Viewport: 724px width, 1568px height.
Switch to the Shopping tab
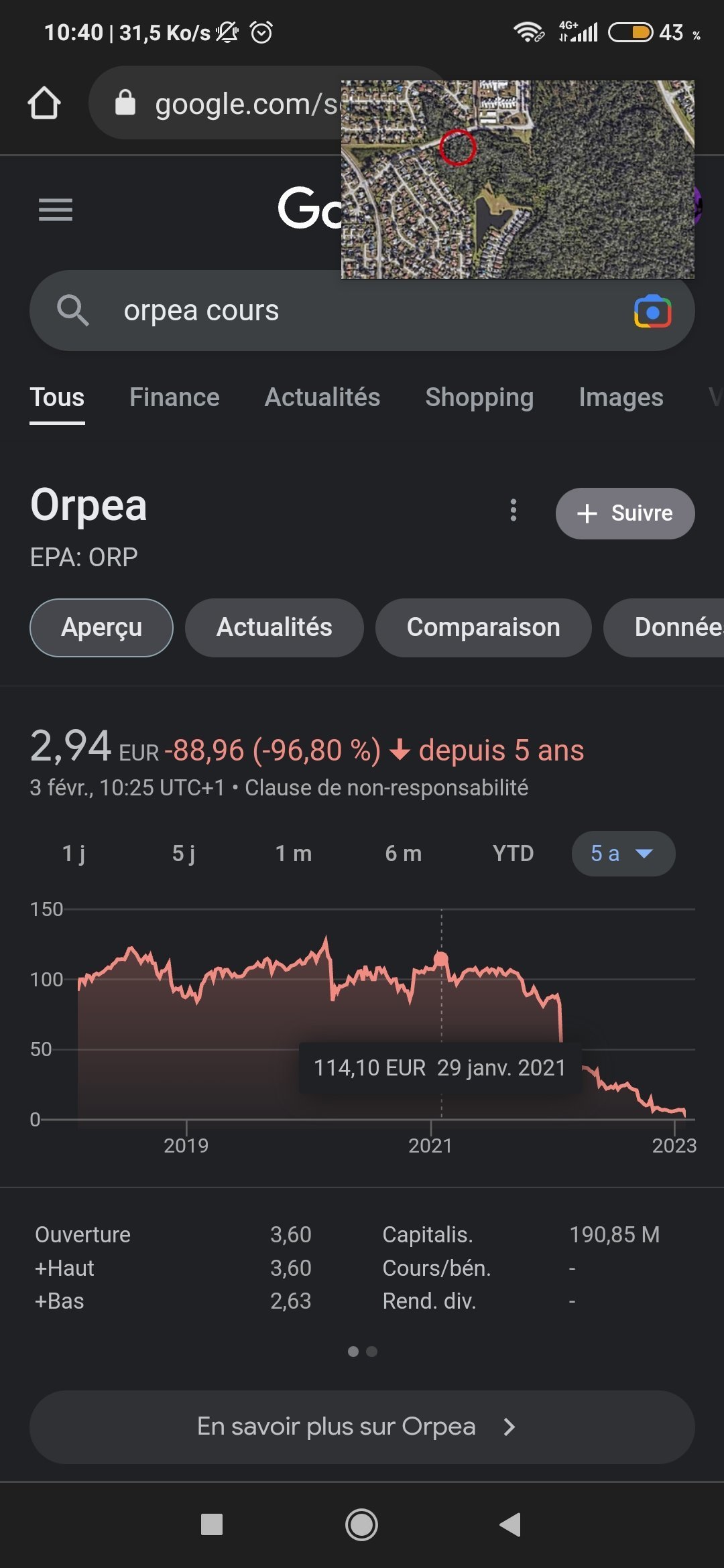(x=479, y=397)
